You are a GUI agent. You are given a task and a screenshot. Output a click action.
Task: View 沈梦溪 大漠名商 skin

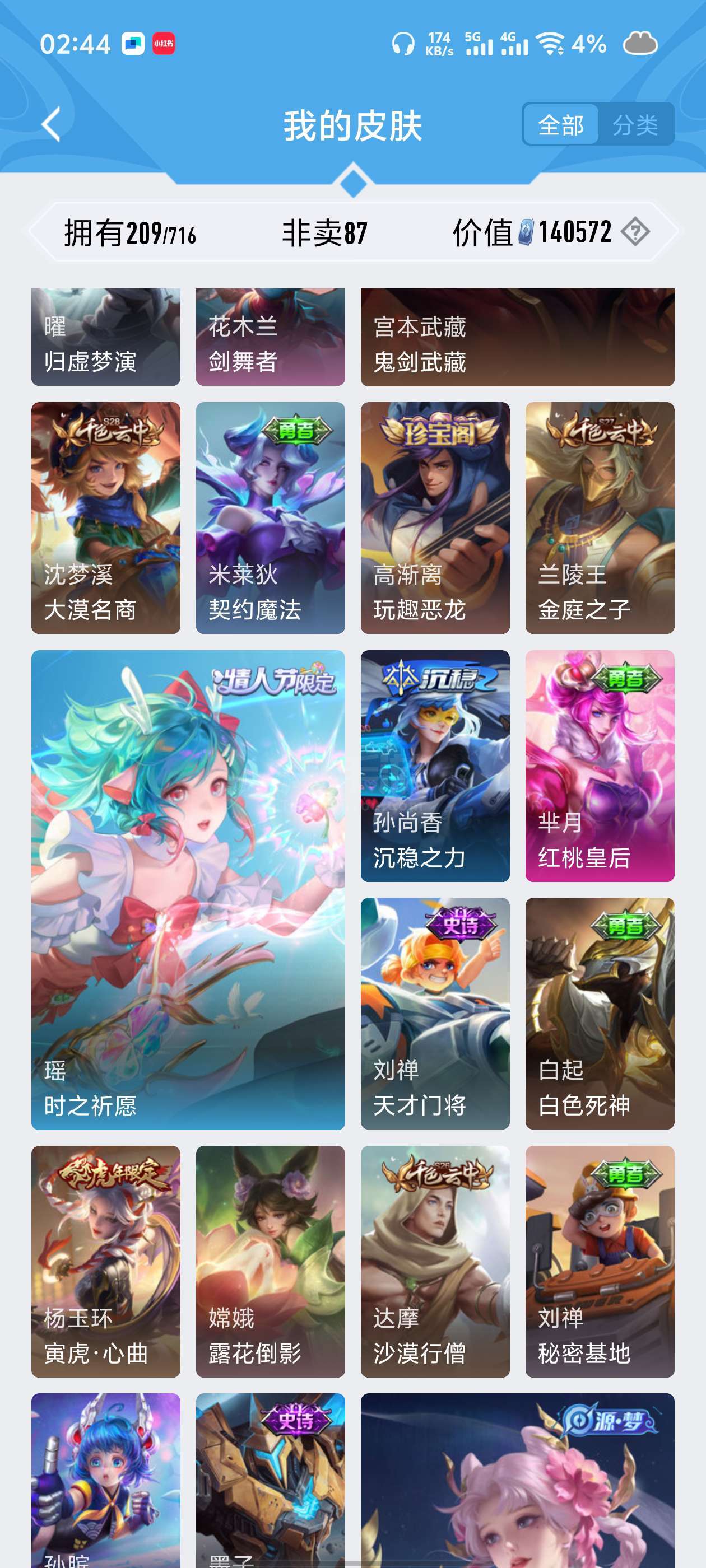[106, 518]
